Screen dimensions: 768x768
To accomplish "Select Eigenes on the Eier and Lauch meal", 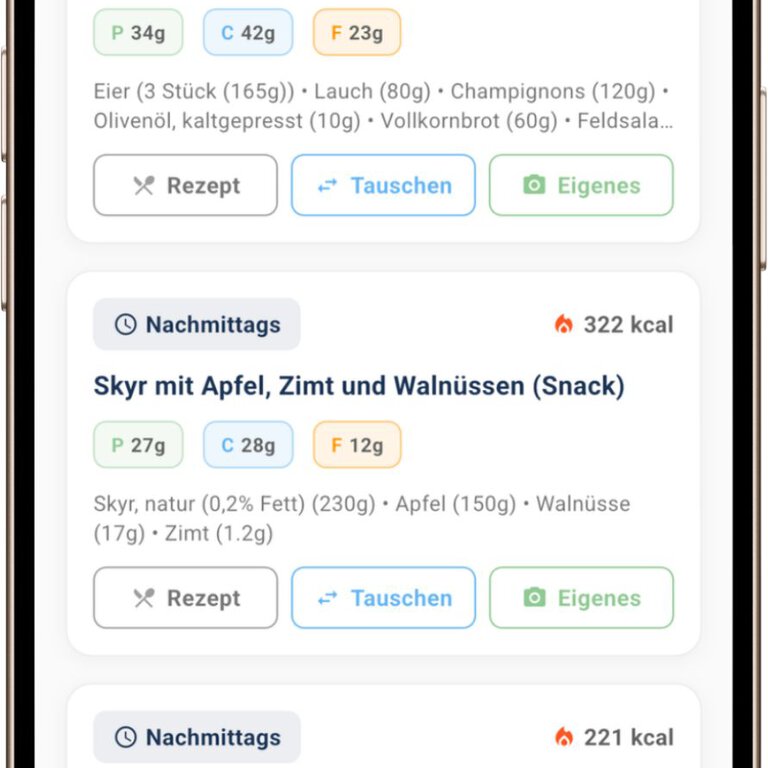I will 581,185.
